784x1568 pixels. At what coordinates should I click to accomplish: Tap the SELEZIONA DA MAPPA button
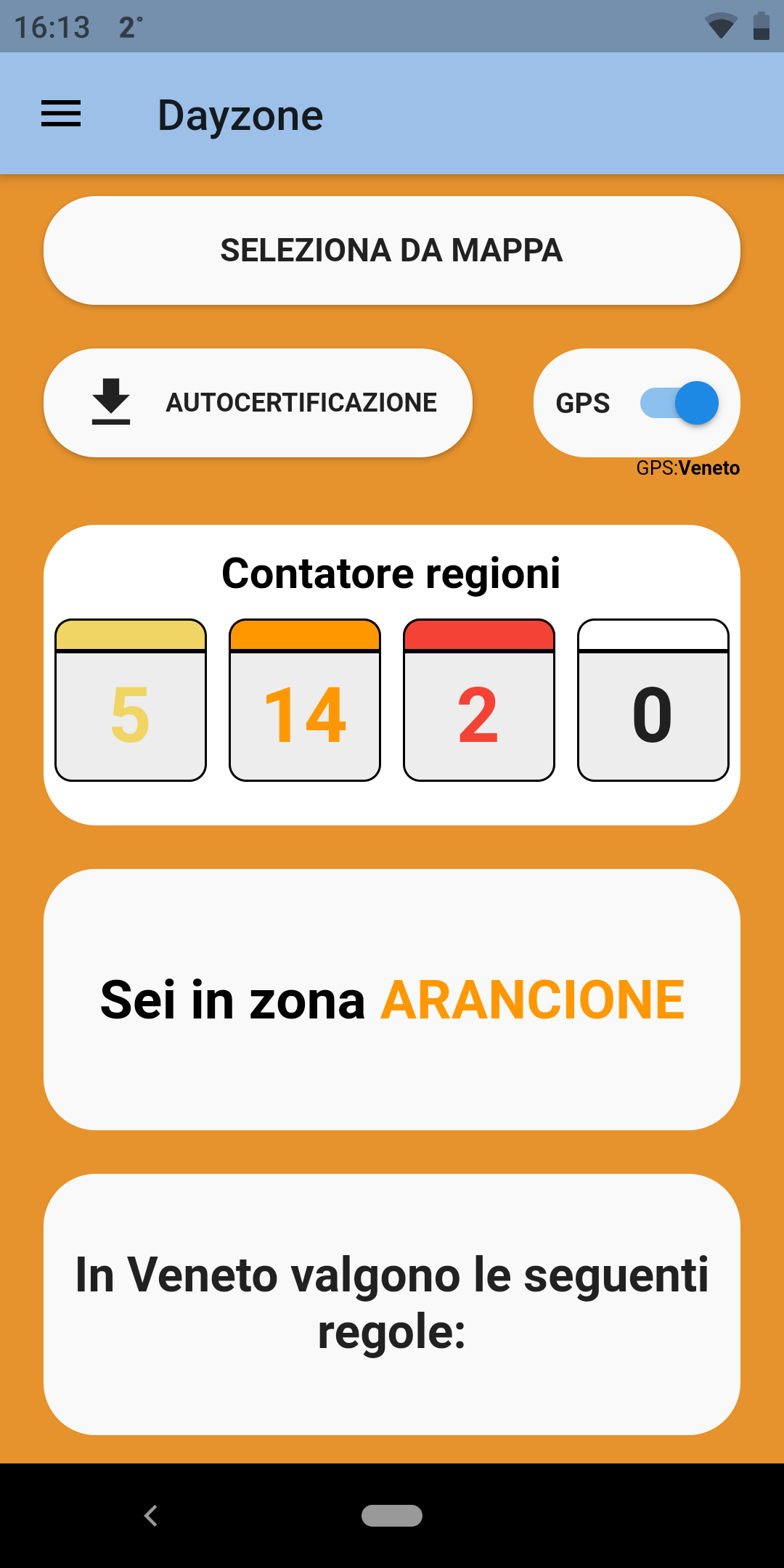392,250
